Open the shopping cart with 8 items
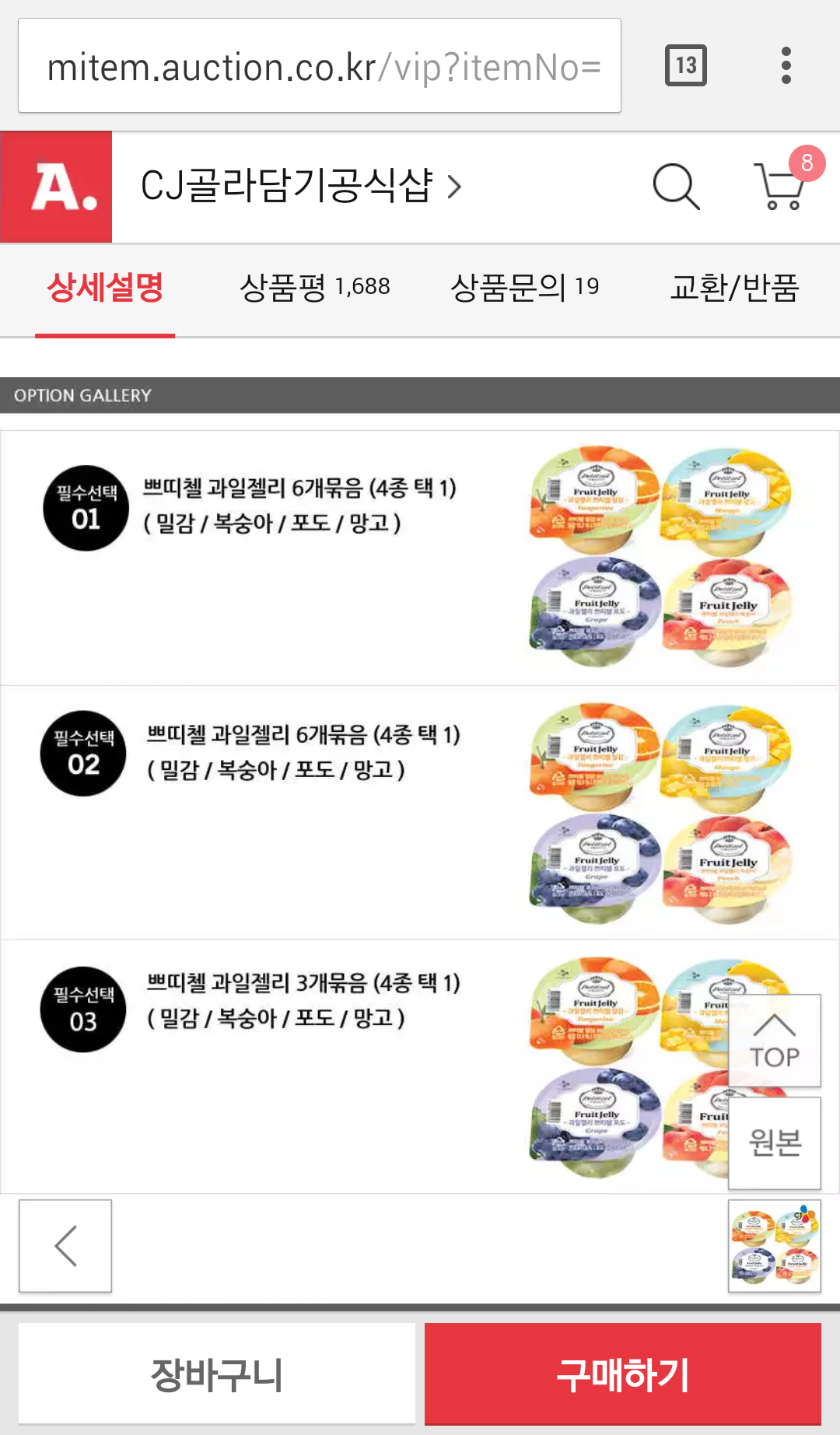Image resolution: width=840 pixels, height=1435 pixels. coord(780,187)
